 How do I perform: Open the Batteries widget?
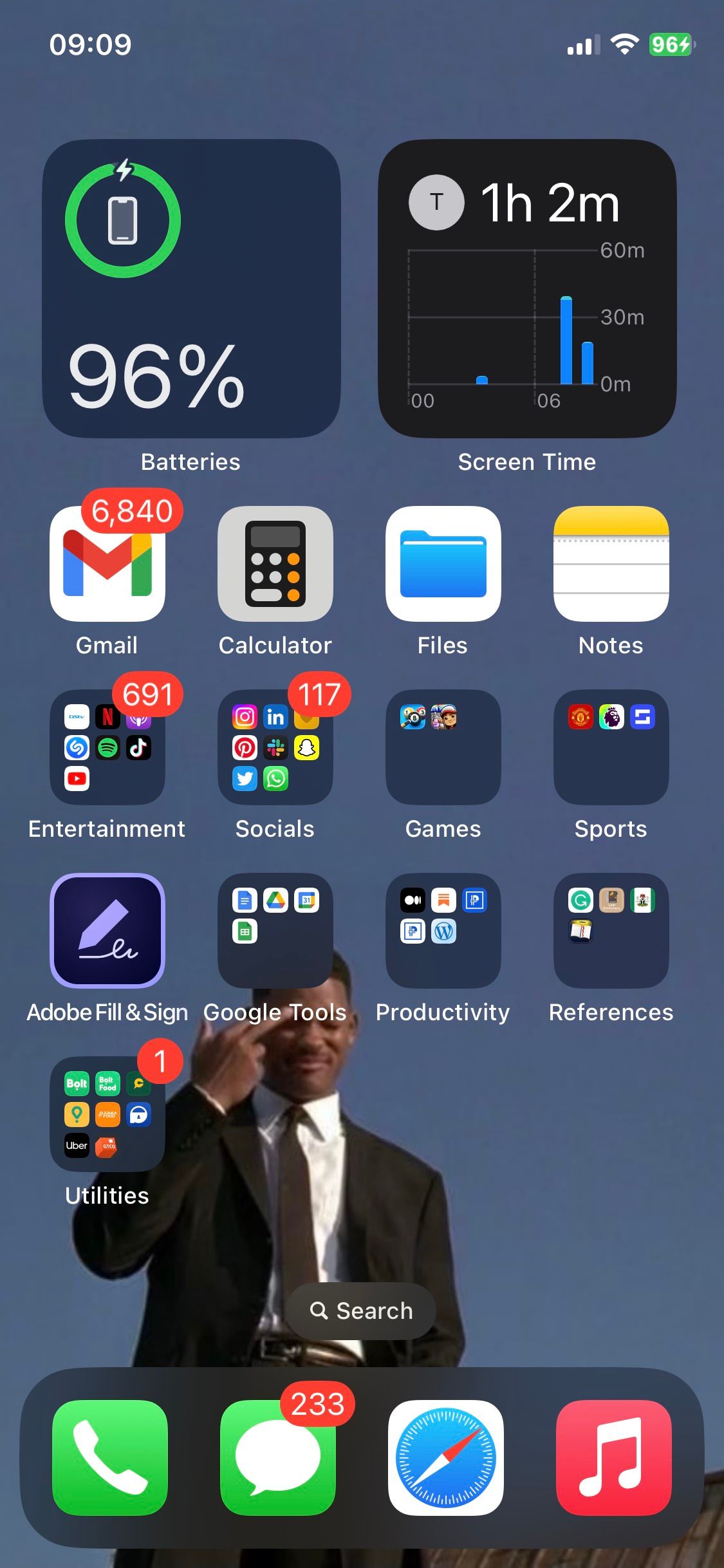pos(191,289)
